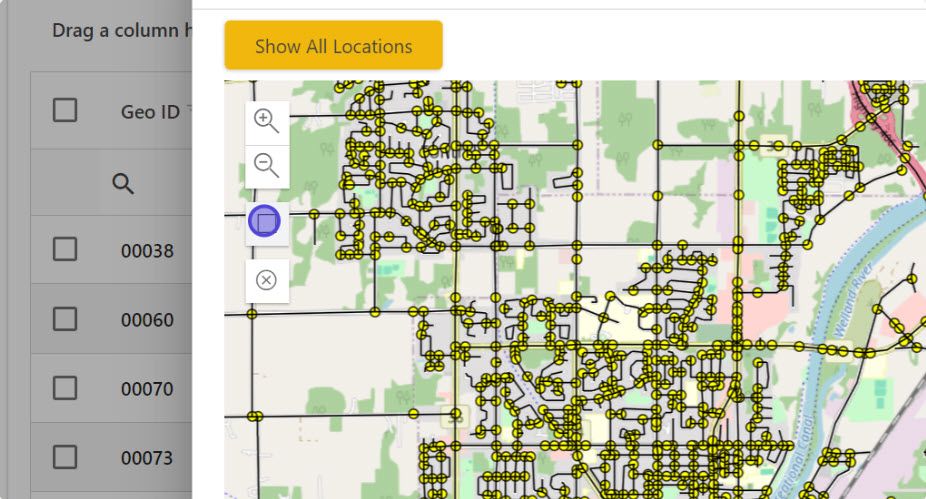Zoom in on the map
The width and height of the screenshot is (926, 499).
[267, 122]
